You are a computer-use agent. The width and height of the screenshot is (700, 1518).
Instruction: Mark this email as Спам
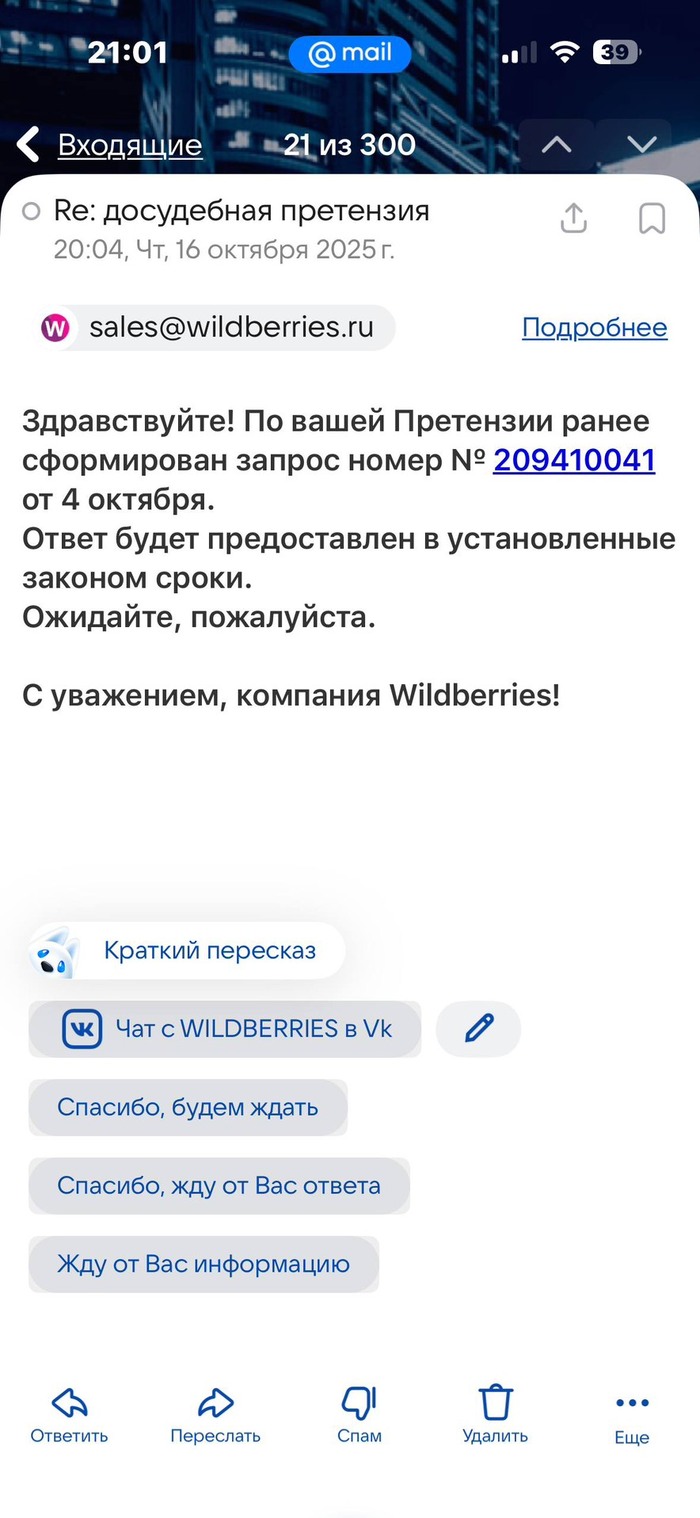coord(359,1415)
